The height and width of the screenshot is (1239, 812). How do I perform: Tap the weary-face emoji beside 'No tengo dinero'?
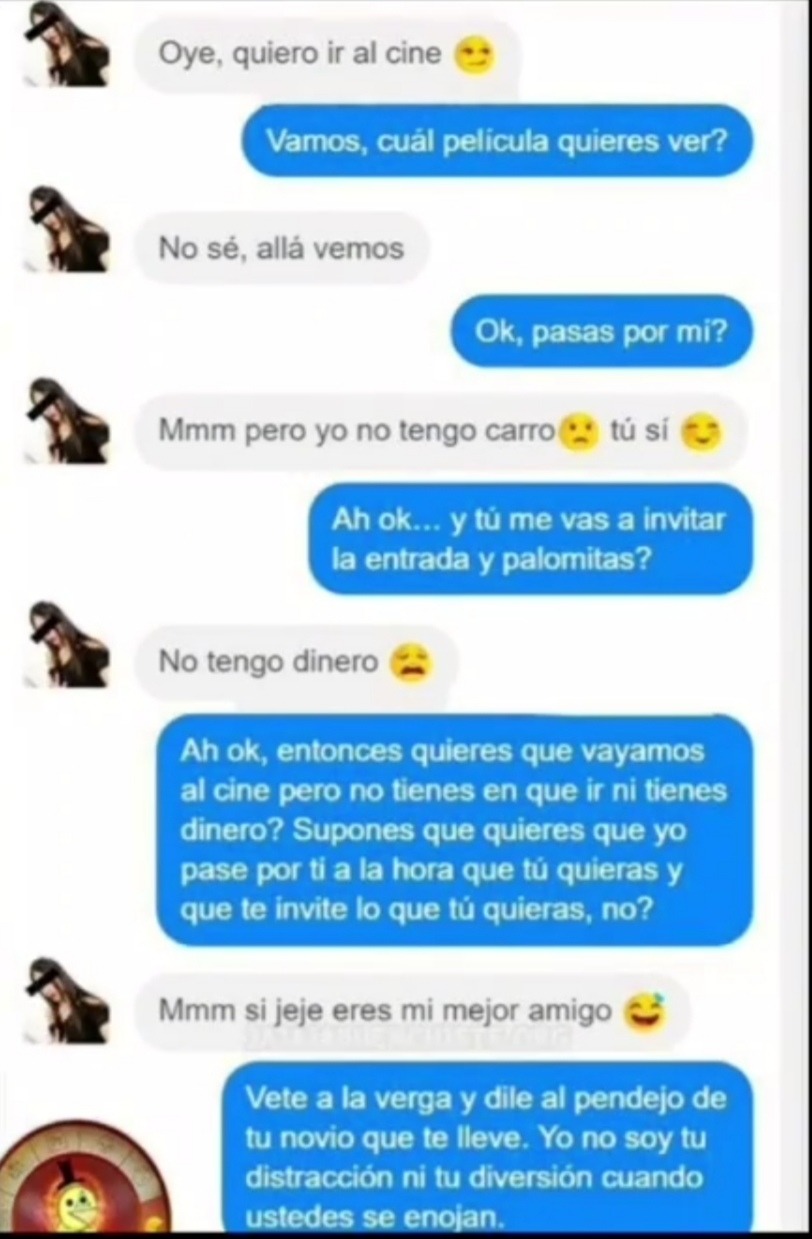tap(411, 661)
